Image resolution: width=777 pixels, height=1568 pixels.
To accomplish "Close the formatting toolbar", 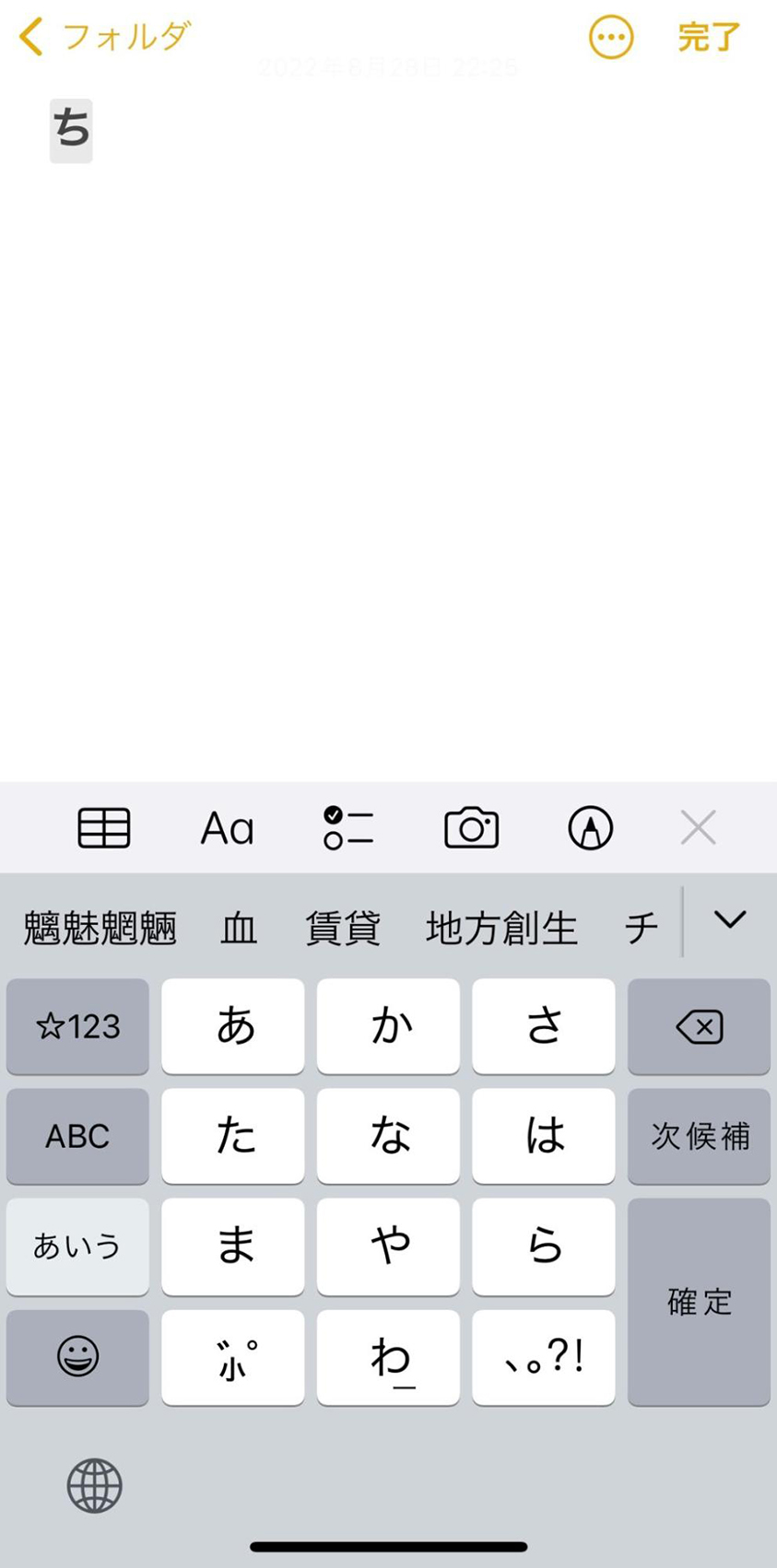I will pyautogui.click(x=698, y=827).
